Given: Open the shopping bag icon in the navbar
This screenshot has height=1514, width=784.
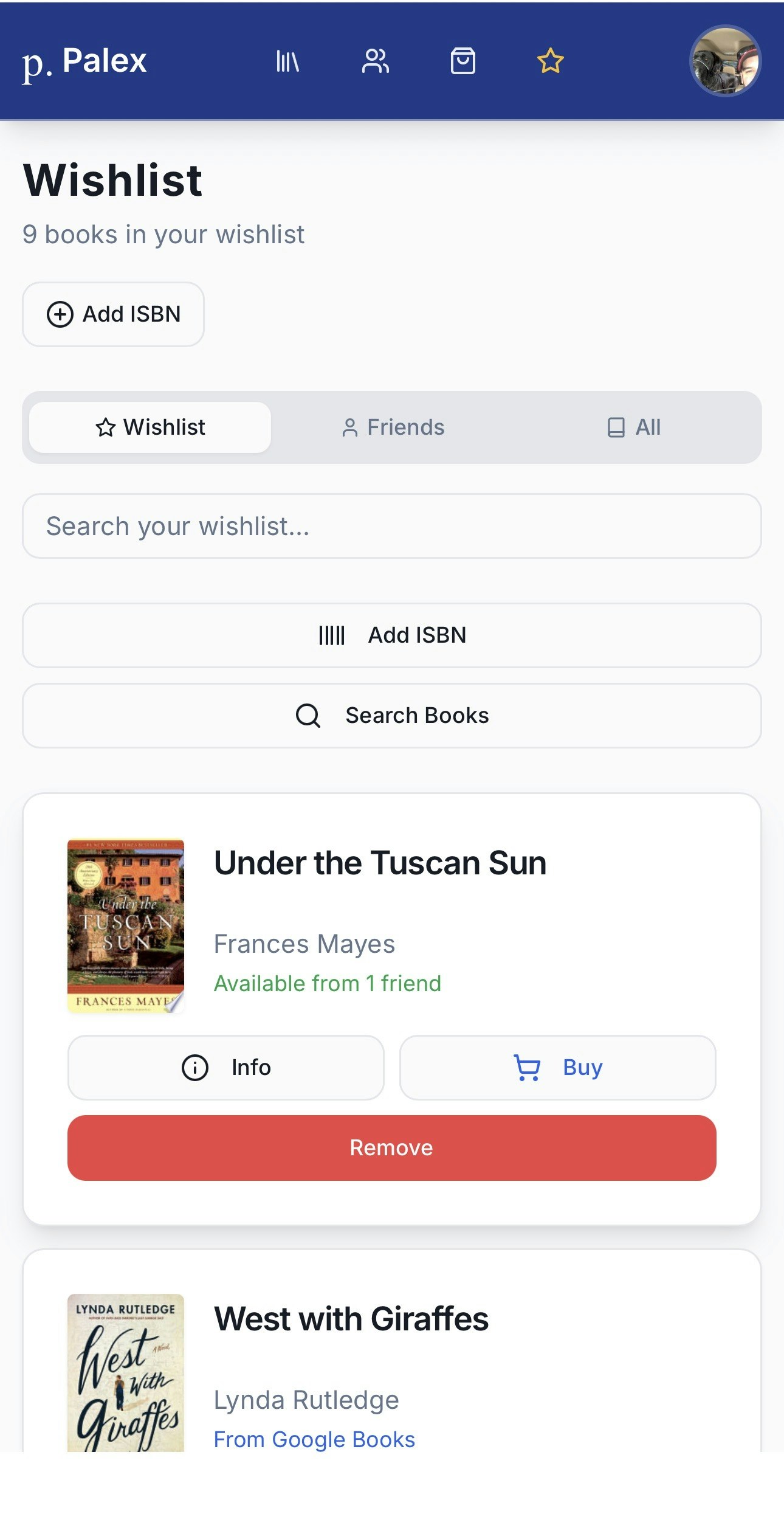Looking at the screenshot, I should point(462,61).
